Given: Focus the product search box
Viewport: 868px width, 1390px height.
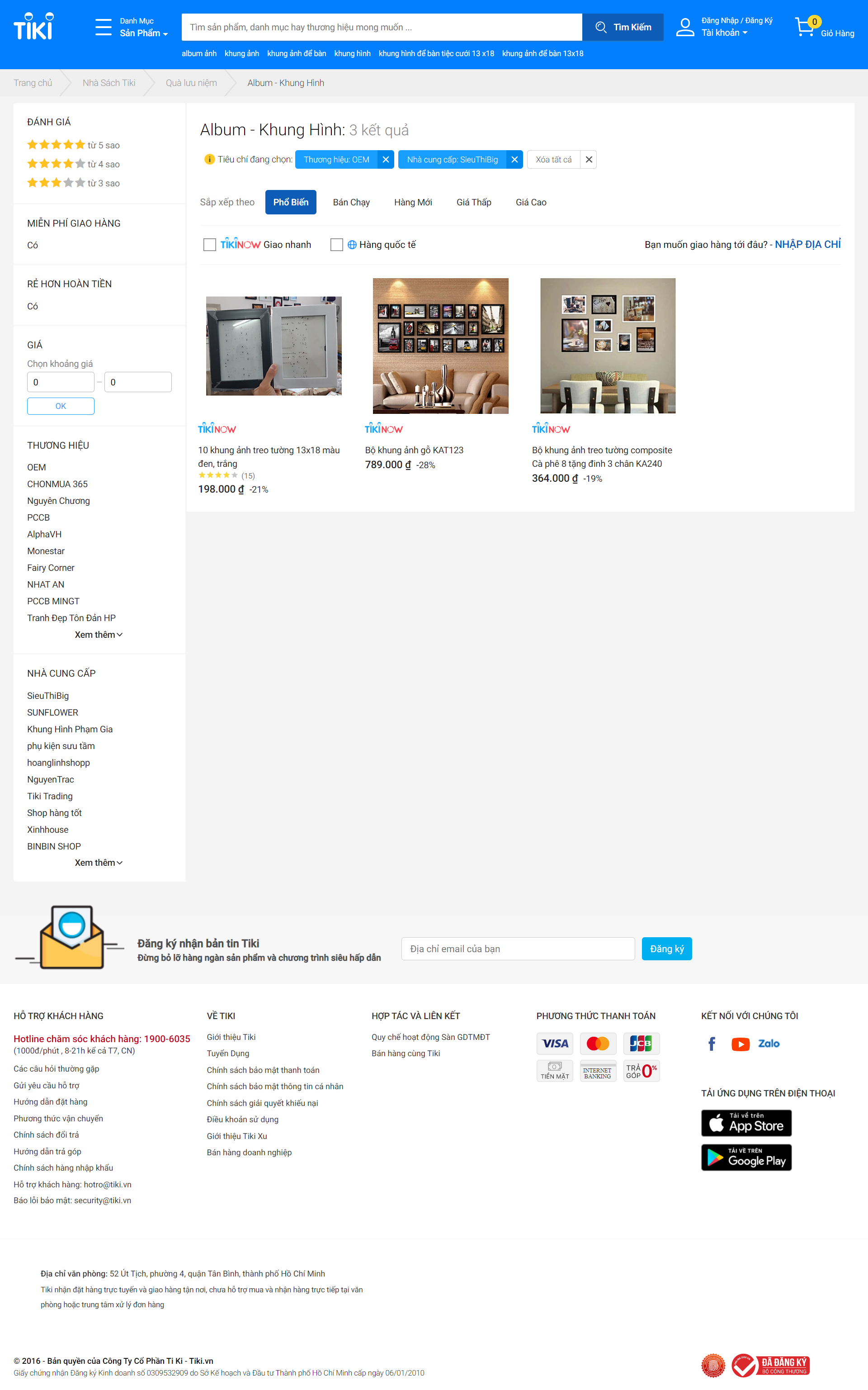Looking at the screenshot, I should [381, 27].
